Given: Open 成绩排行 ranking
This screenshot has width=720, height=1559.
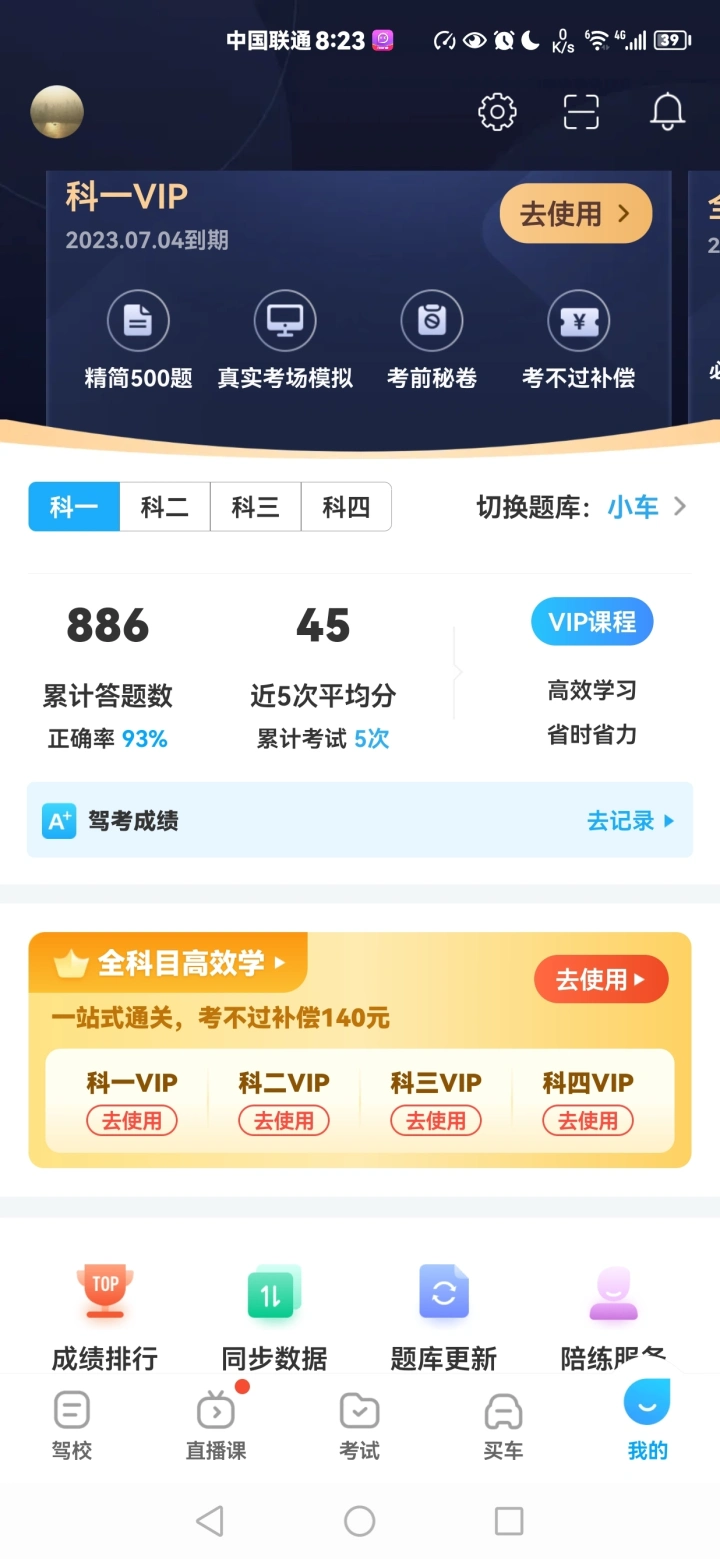Looking at the screenshot, I should point(105,1316).
